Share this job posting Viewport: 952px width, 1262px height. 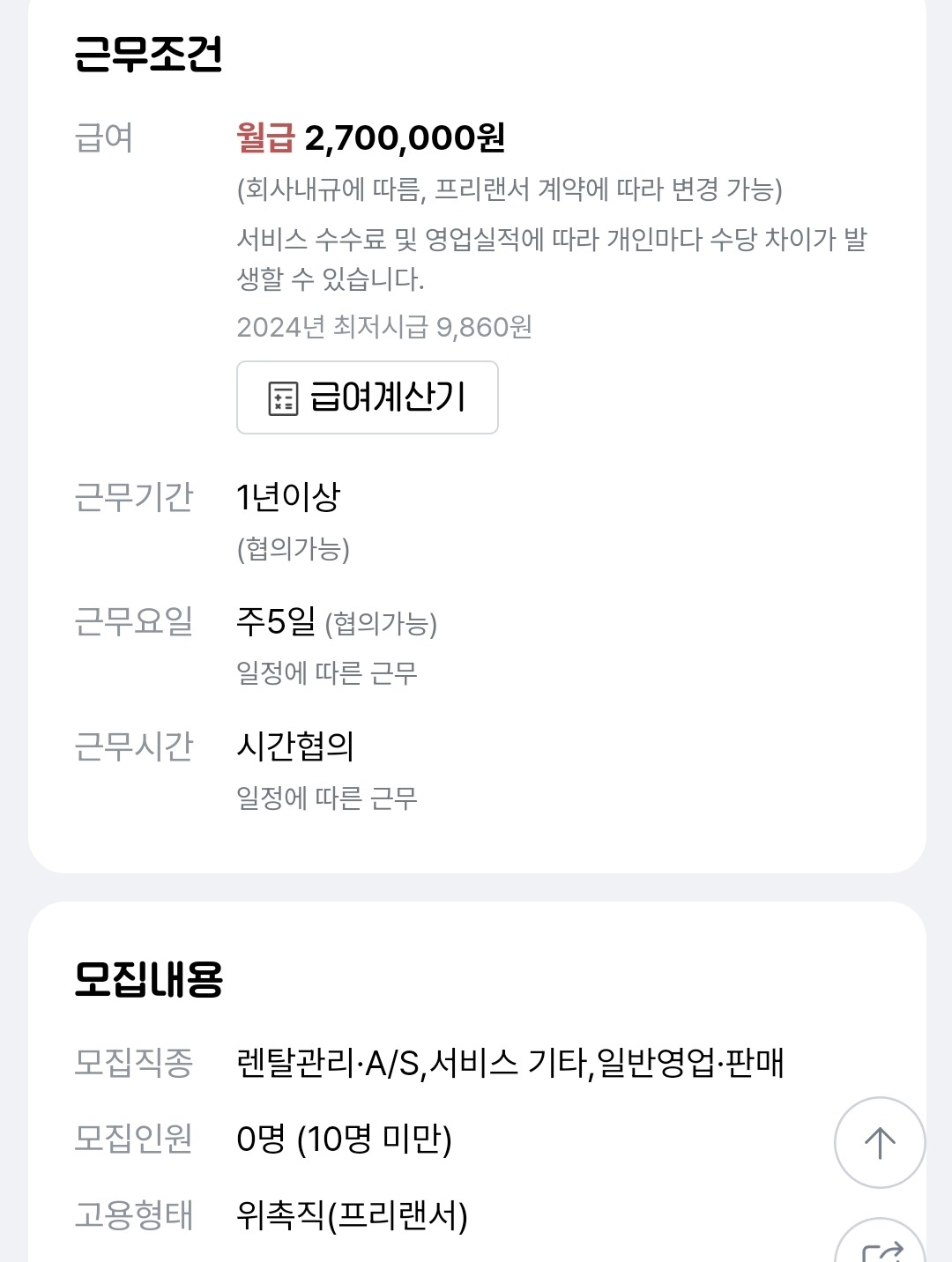(x=880, y=1243)
